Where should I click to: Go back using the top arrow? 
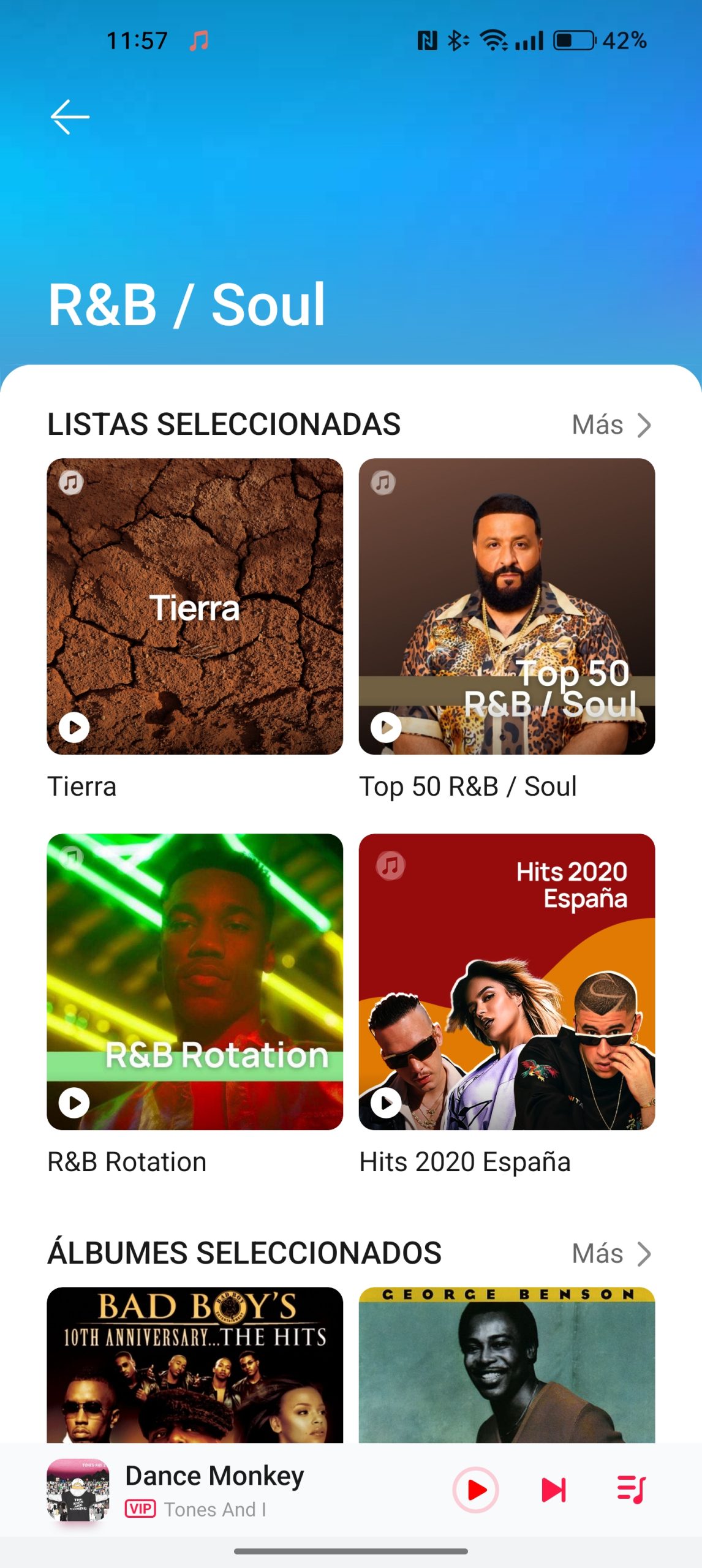70,116
